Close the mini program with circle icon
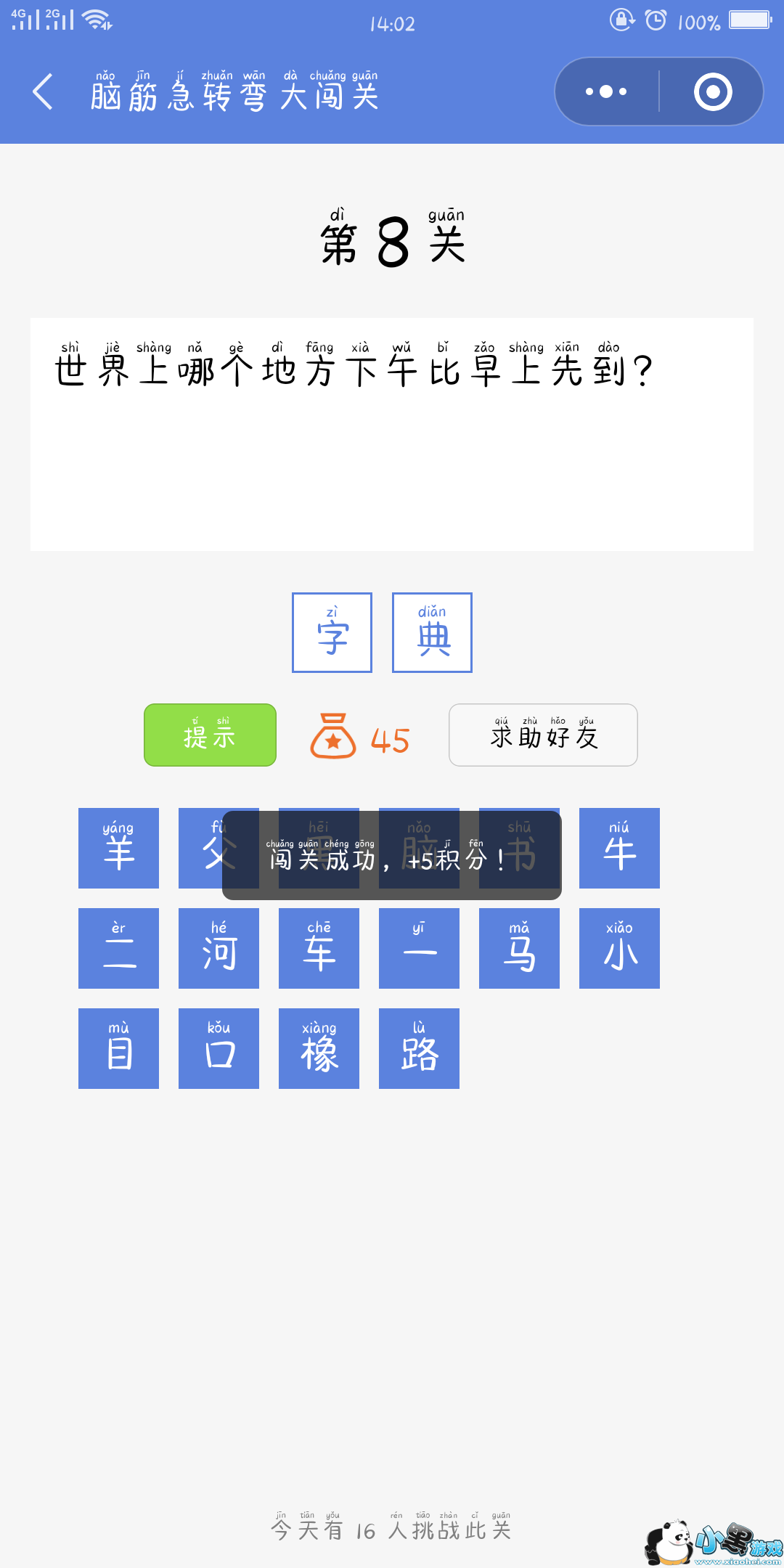 click(x=712, y=92)
